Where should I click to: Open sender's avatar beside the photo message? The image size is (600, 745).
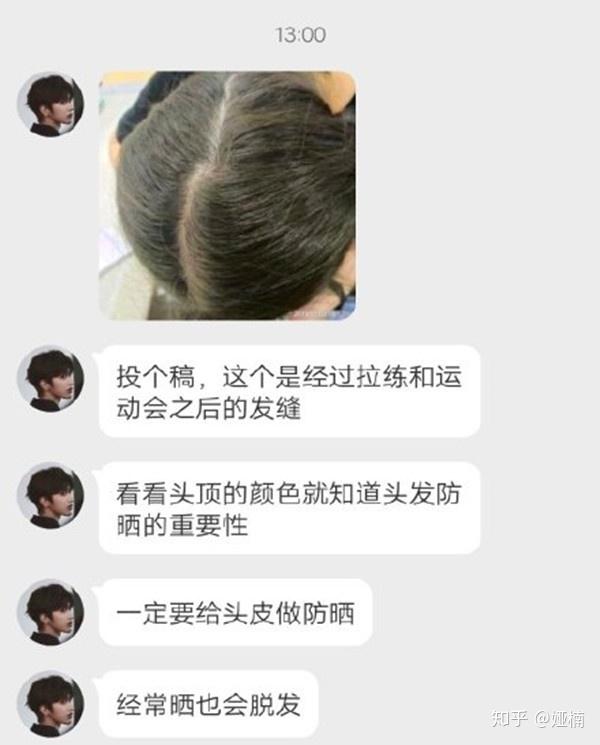(x=50, y=104)
